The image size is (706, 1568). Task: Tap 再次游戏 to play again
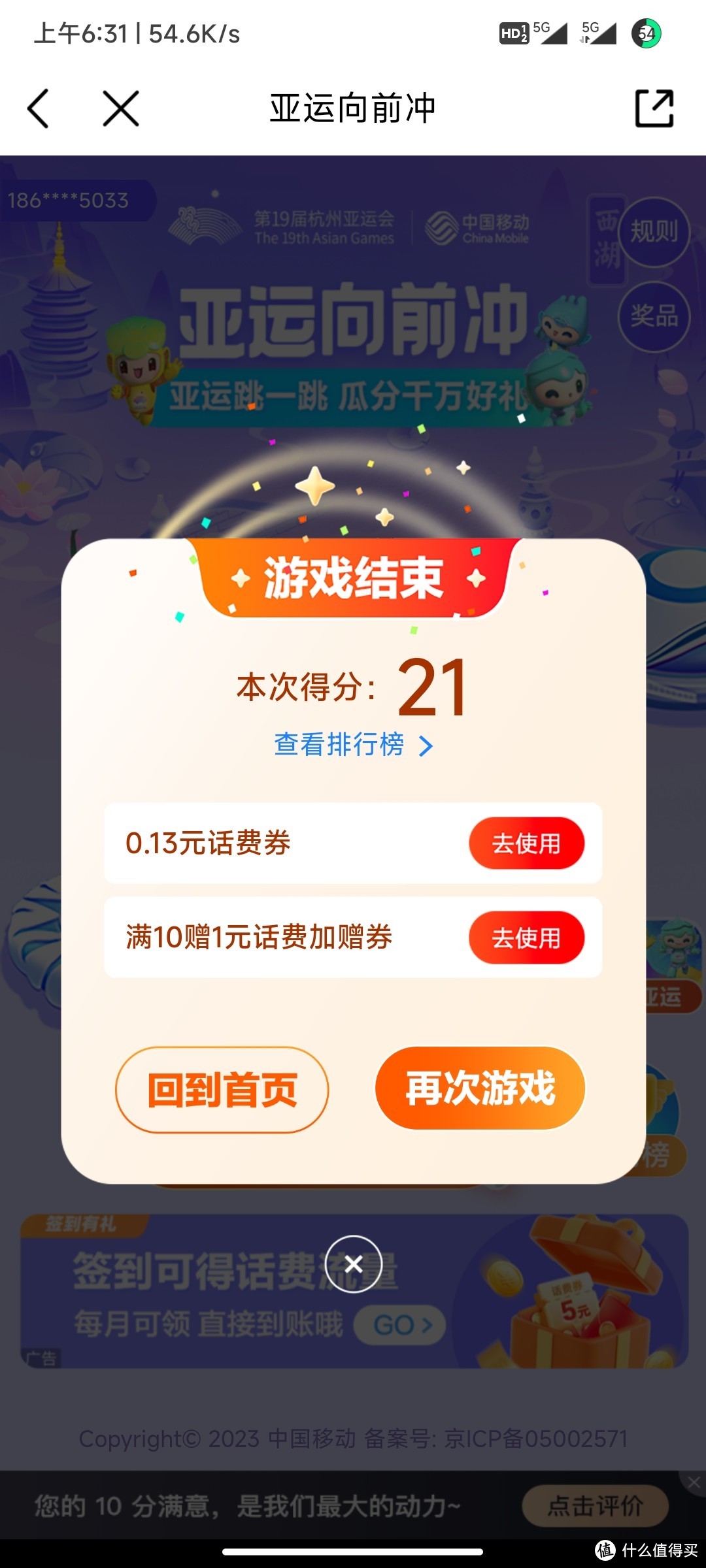480,1088
